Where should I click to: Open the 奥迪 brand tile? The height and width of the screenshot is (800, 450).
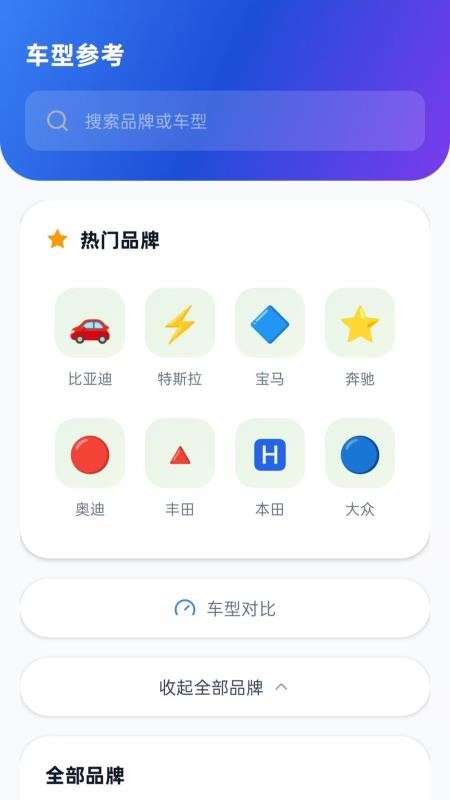(x=90, y=468)
